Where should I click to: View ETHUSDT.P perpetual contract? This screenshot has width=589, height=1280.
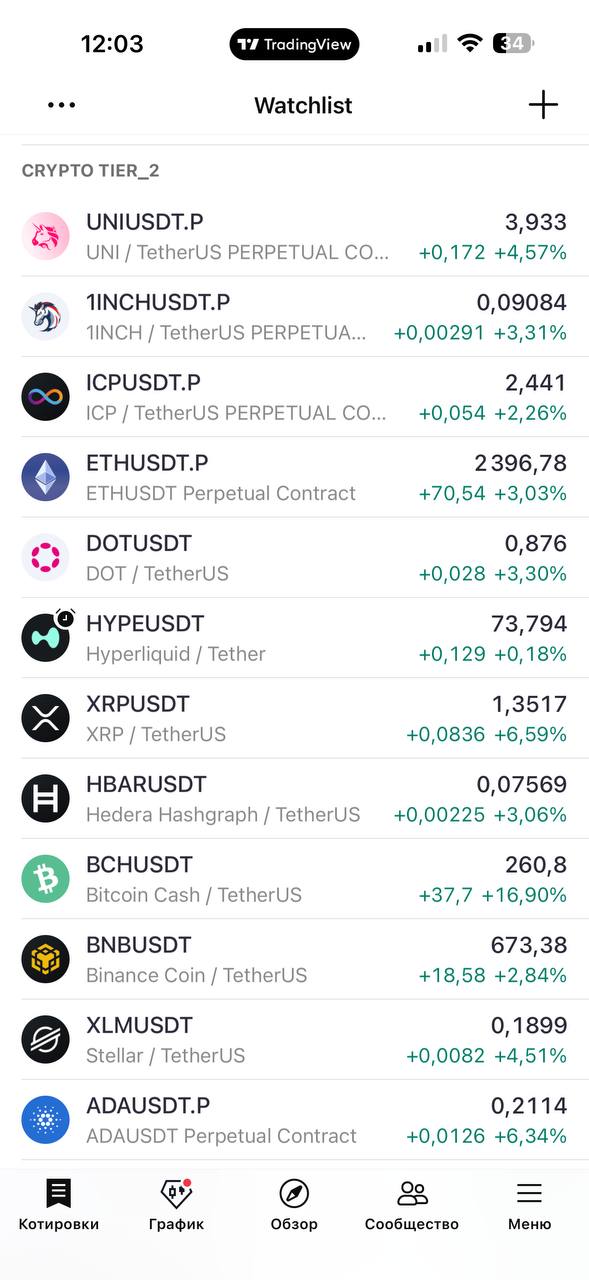click(294, 478)
